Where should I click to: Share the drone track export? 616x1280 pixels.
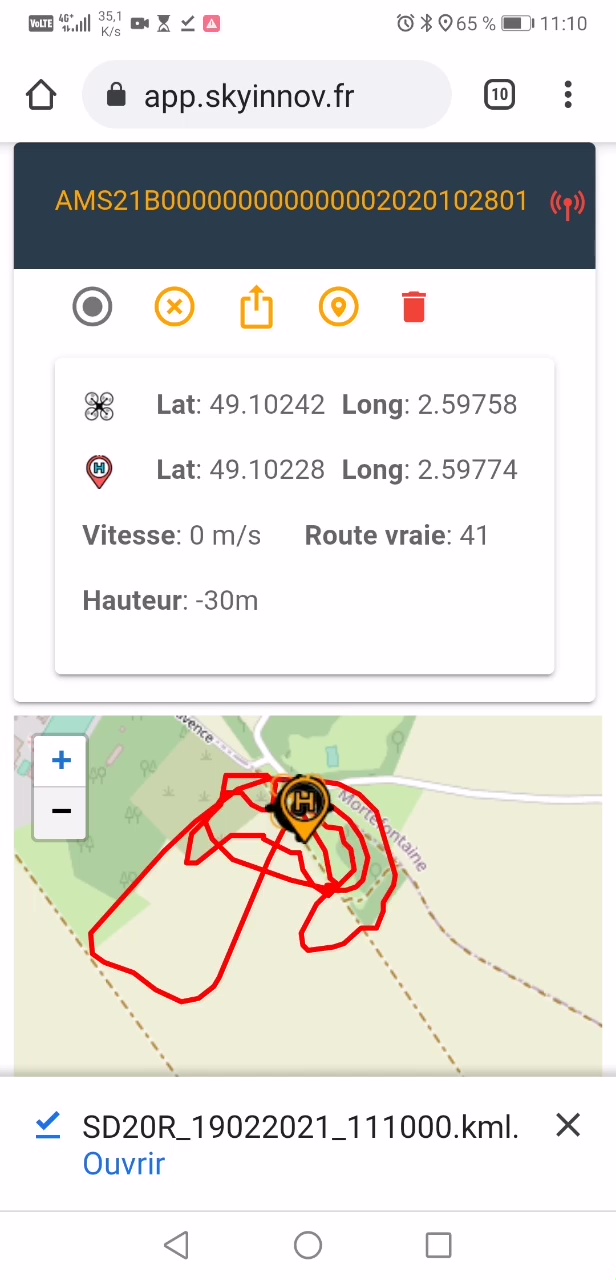tap(257, 306)
